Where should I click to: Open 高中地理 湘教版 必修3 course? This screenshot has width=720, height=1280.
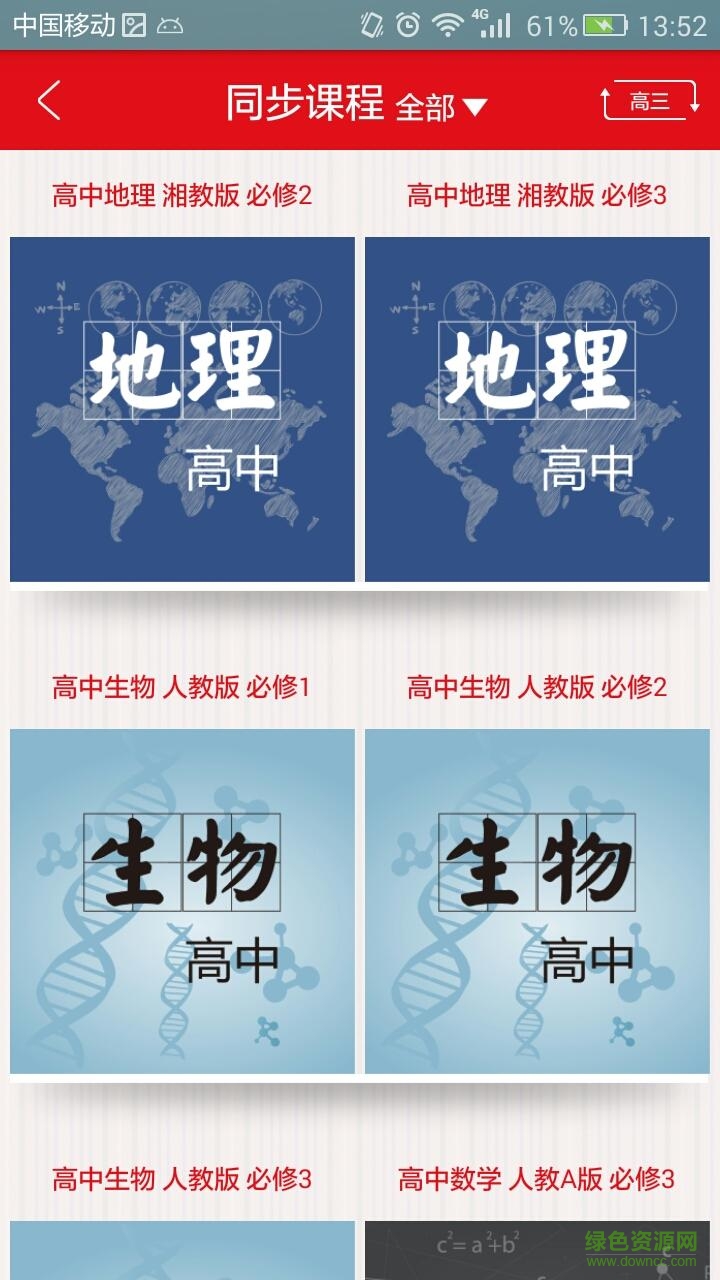click(x=537, y=408)
